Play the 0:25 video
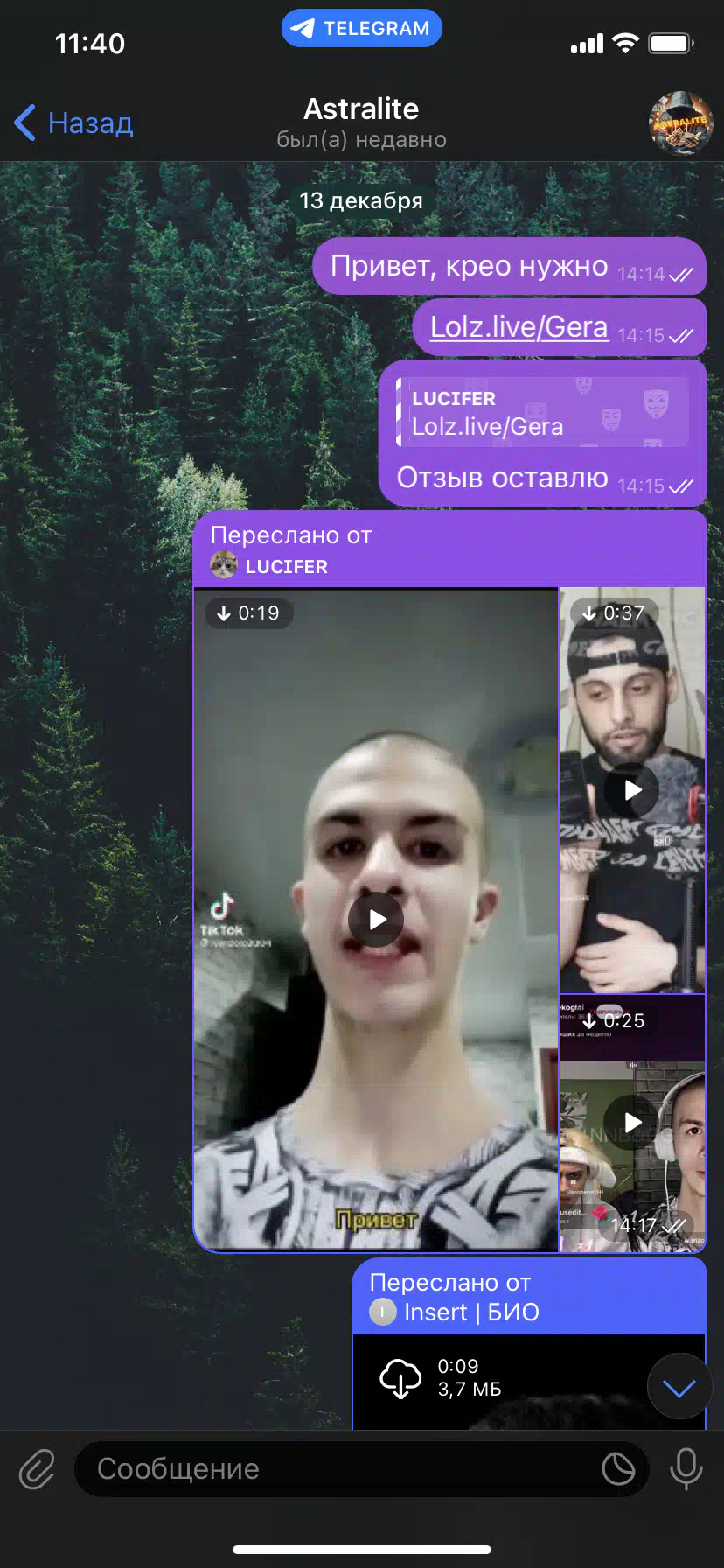 632,1123
